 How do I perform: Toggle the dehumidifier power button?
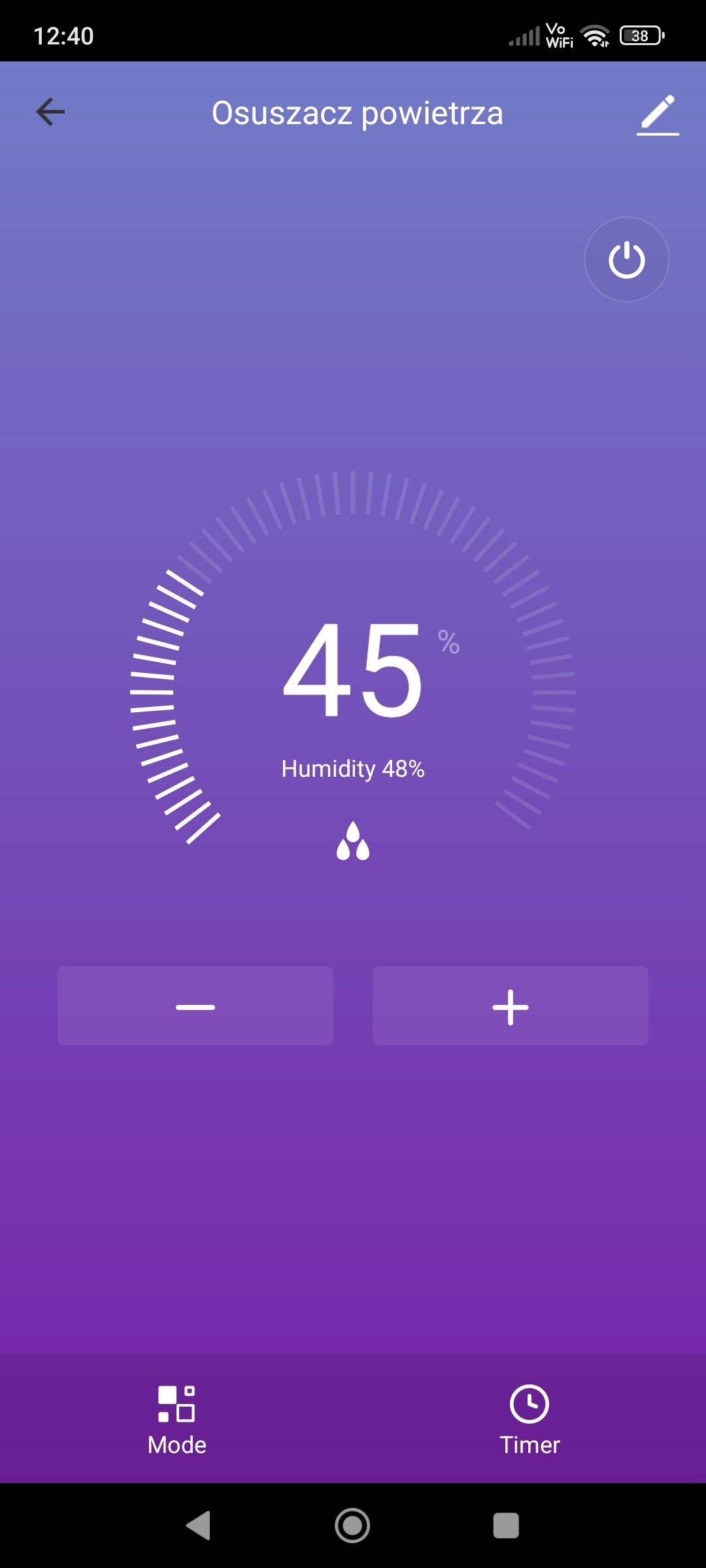click(x=626, y=259)
